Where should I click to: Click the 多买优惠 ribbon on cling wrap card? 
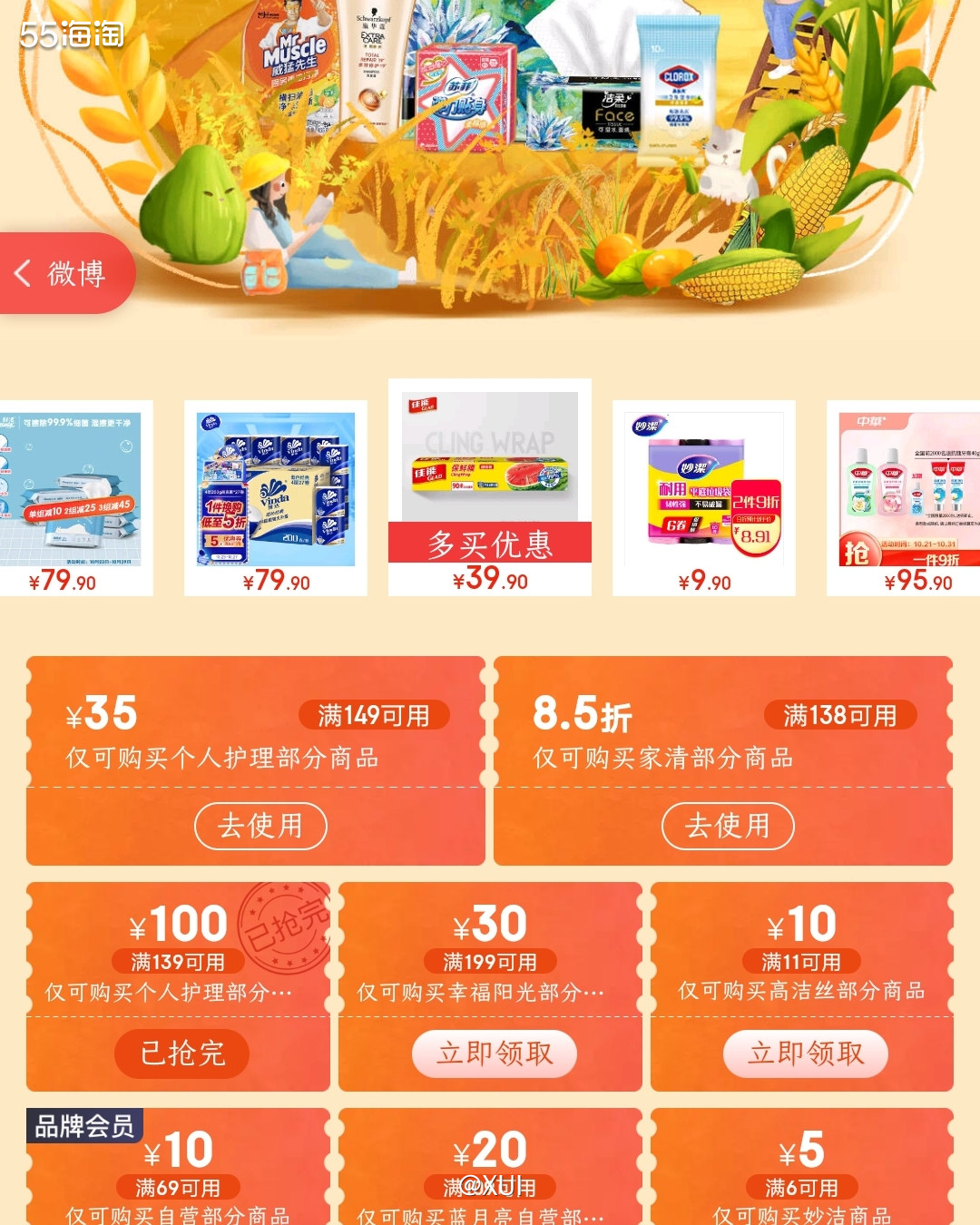[x=489, y=541]
